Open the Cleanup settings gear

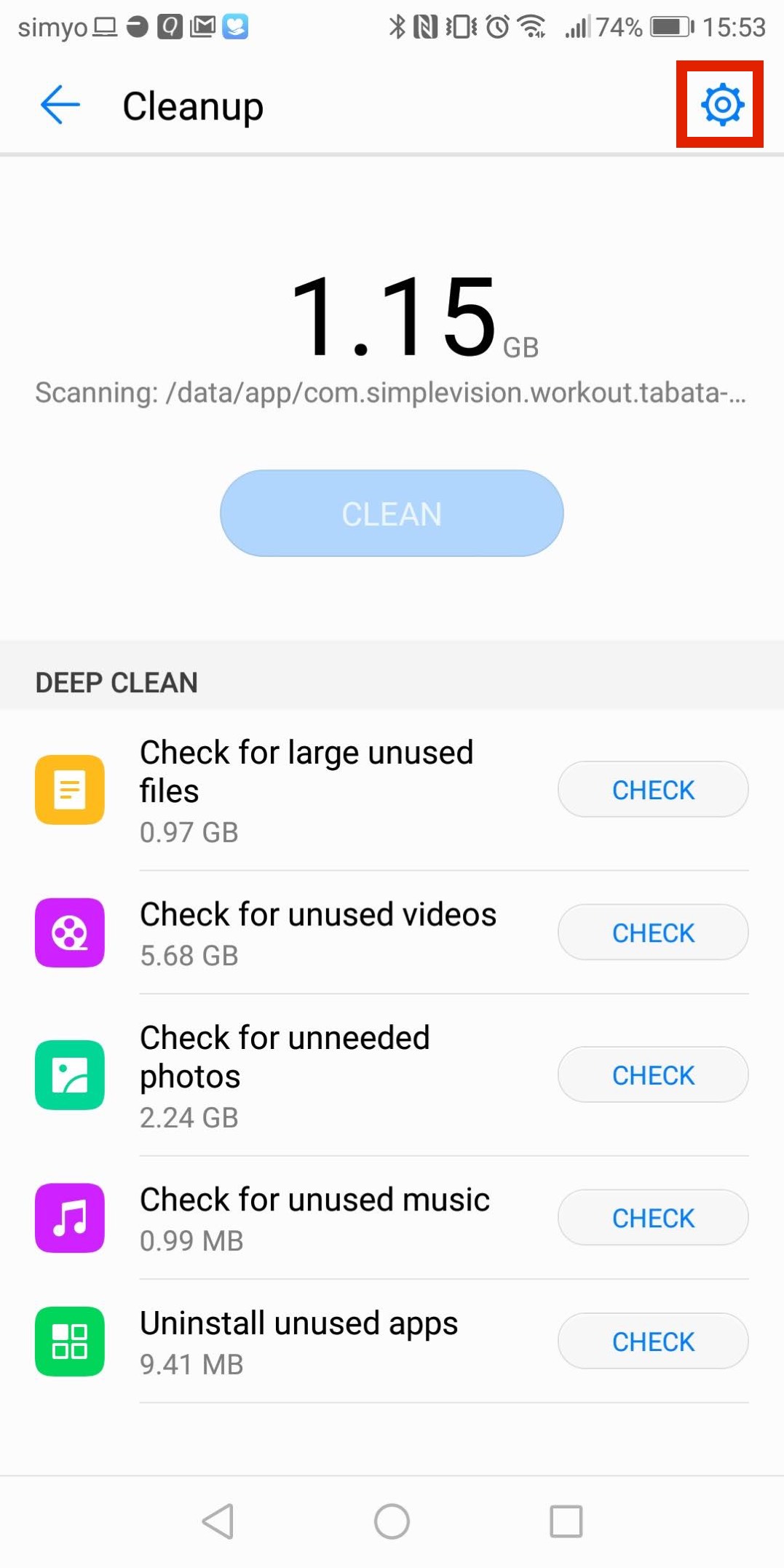pos(723,105)
